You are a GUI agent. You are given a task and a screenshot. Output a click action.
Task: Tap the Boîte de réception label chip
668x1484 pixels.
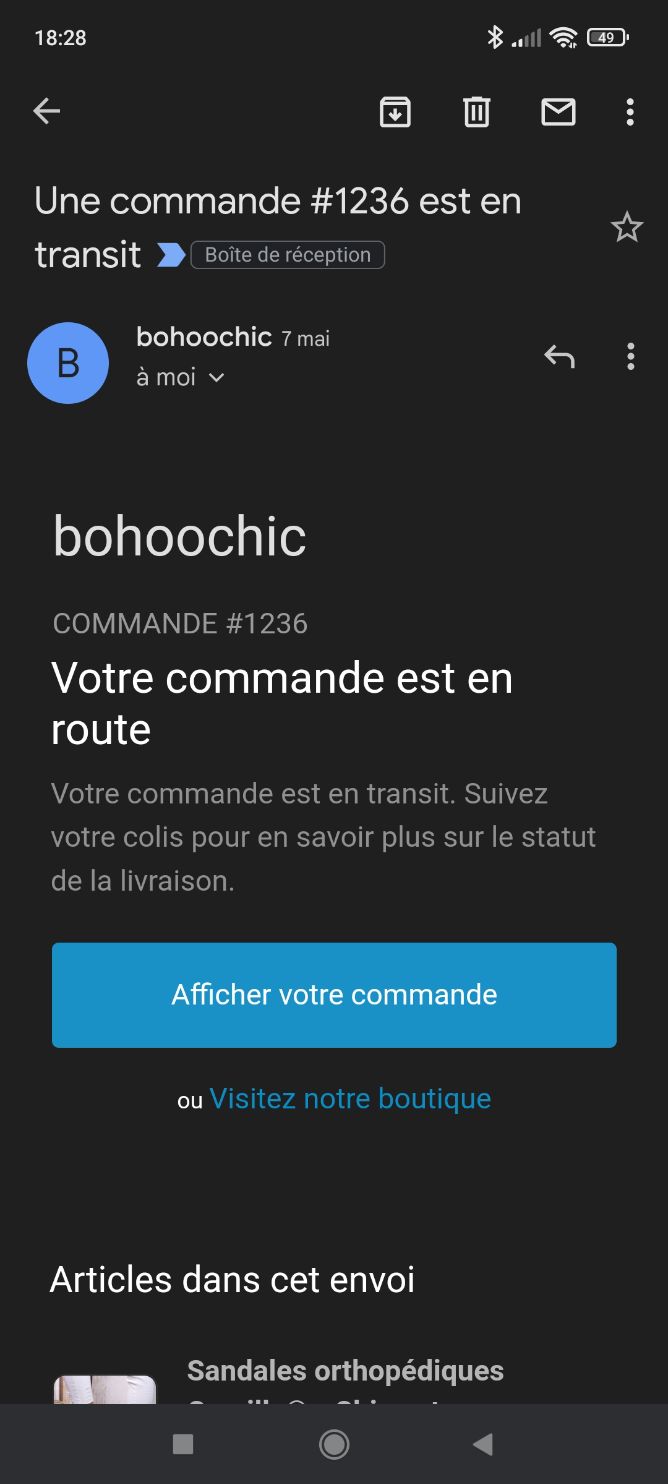point(287,255)
